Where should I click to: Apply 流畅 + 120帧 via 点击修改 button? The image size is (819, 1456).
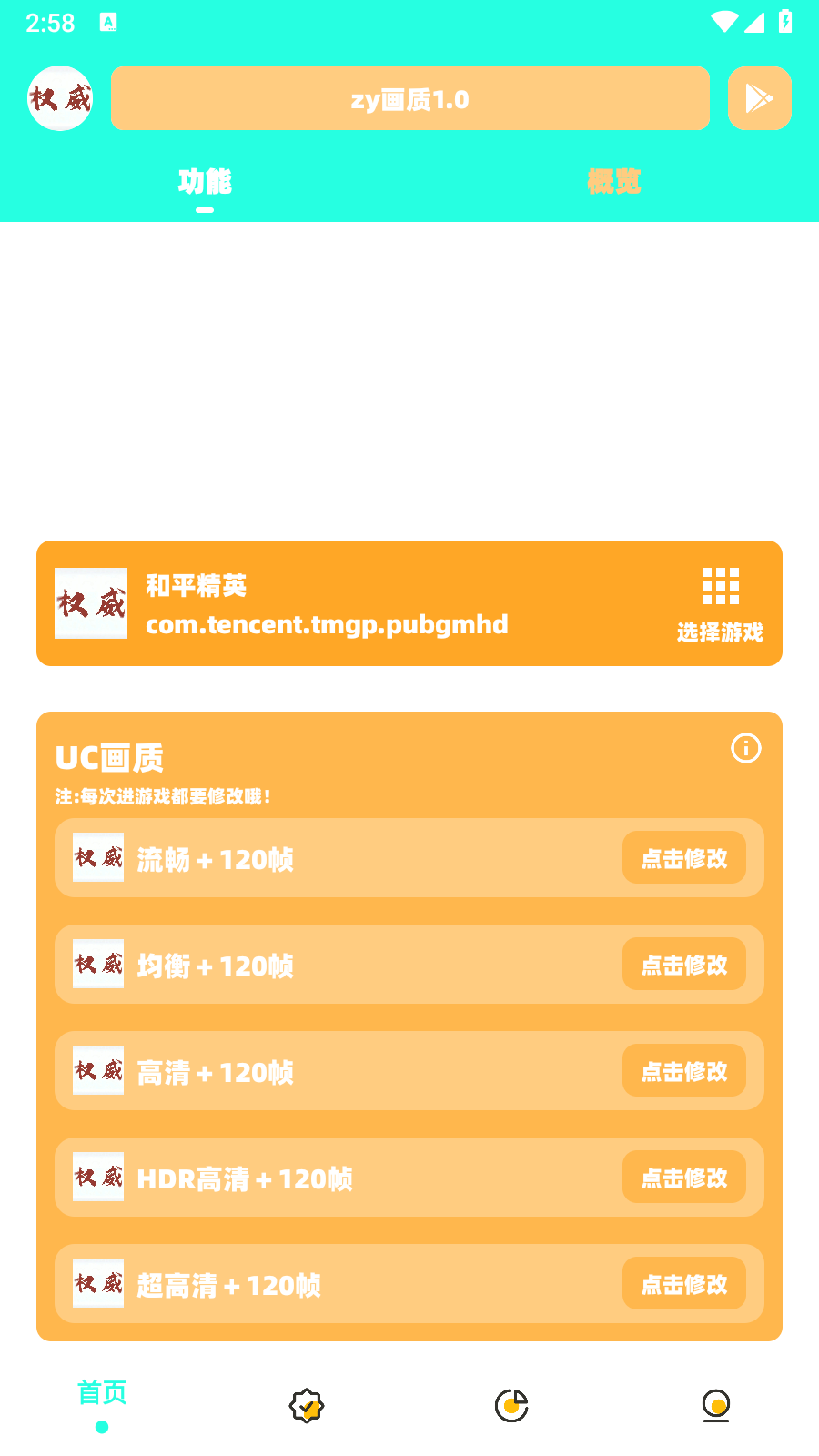(x=684, y=857)
